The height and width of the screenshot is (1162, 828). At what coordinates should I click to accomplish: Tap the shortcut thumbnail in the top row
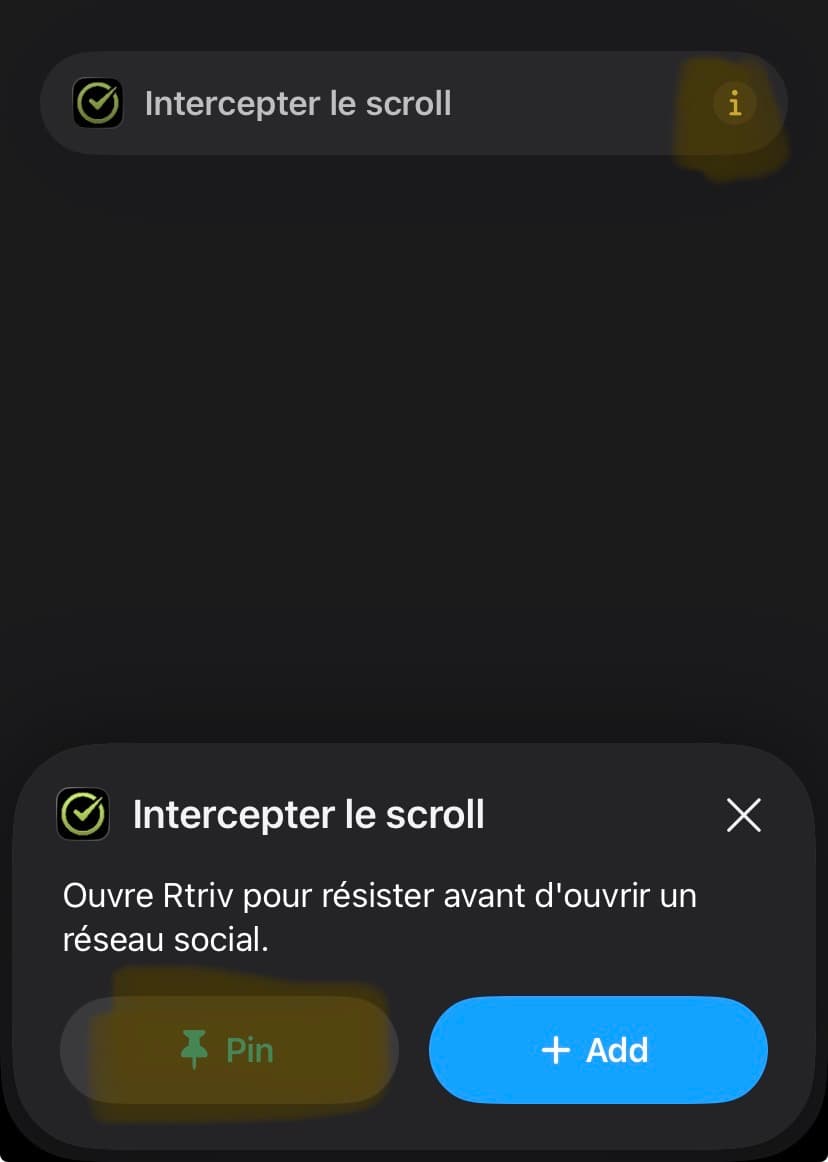tap(98, 102)
